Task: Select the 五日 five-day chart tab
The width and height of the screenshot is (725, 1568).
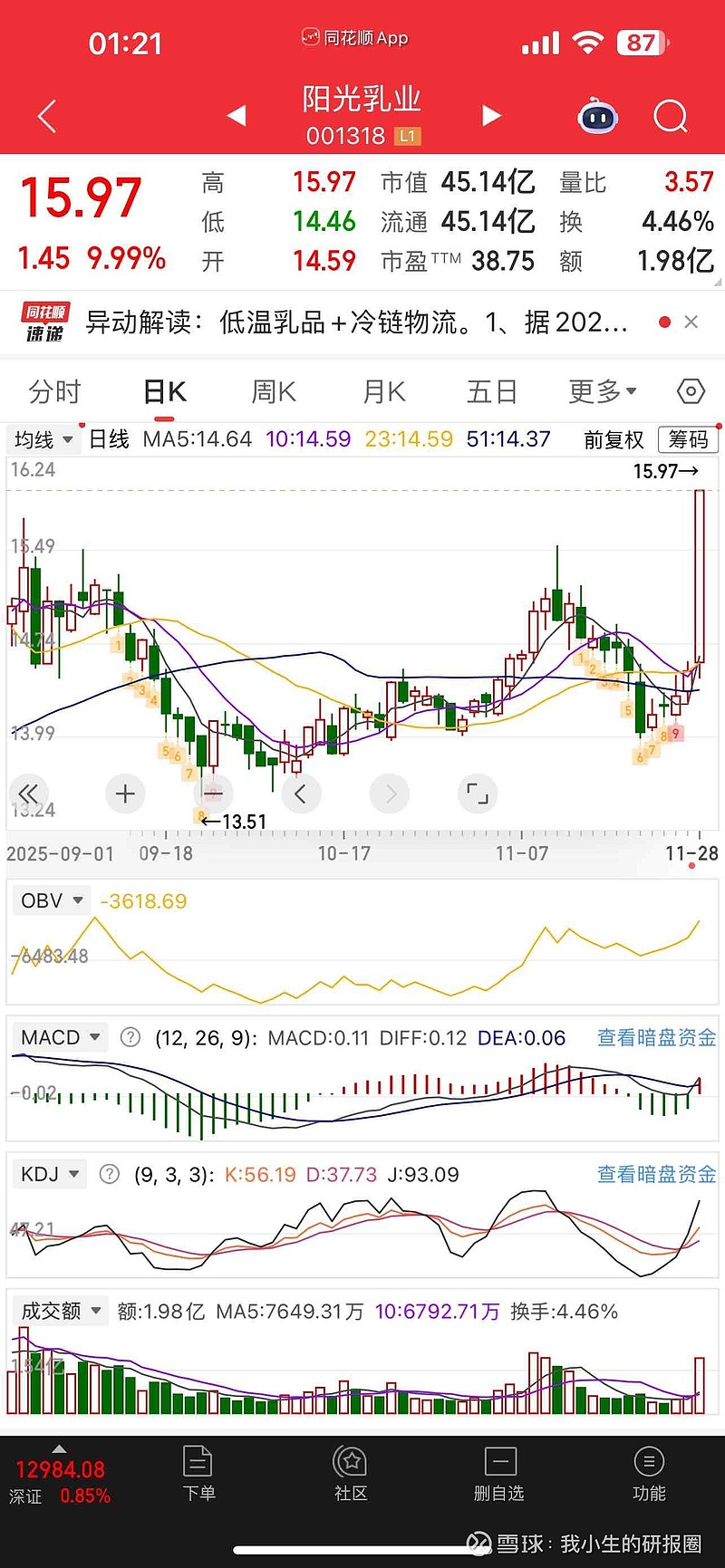Action: point(491,390)
